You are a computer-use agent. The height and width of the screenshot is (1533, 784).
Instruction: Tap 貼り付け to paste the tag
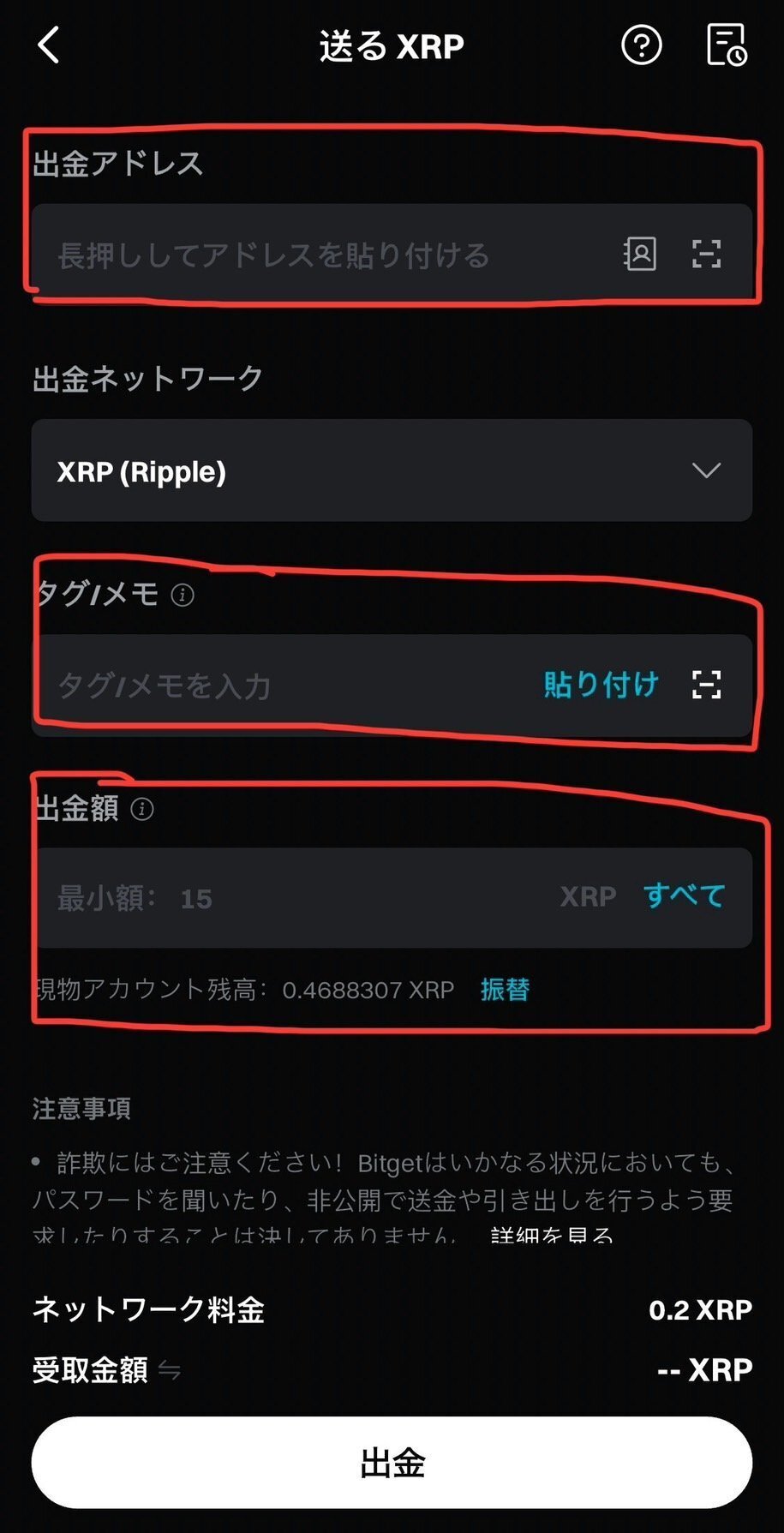click(x=601, y=685)
